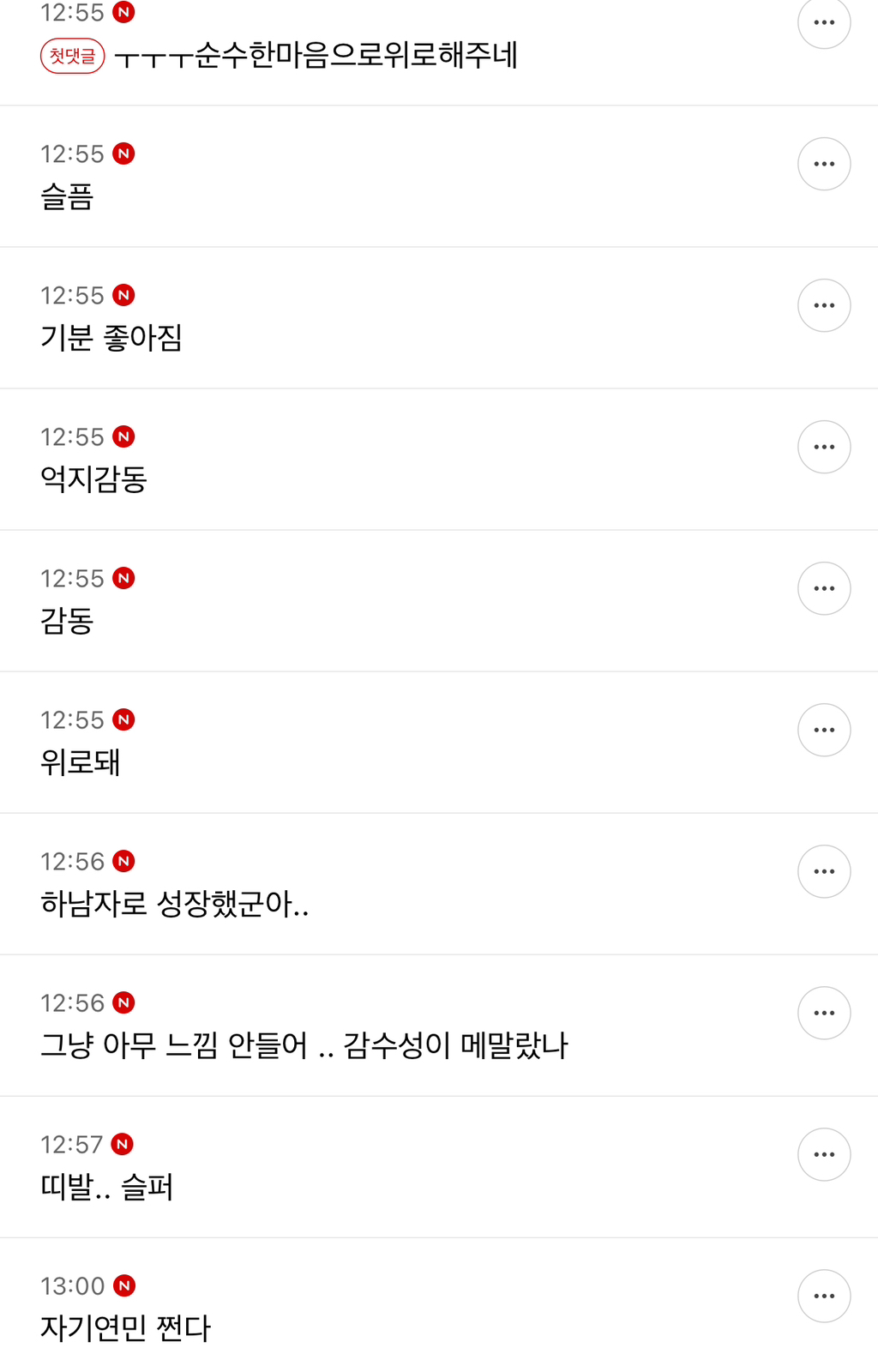Screen dimensions: 878x1372
Task: Open more options for 감수성이 메말랐나 comment
Action: (824, 1013)
